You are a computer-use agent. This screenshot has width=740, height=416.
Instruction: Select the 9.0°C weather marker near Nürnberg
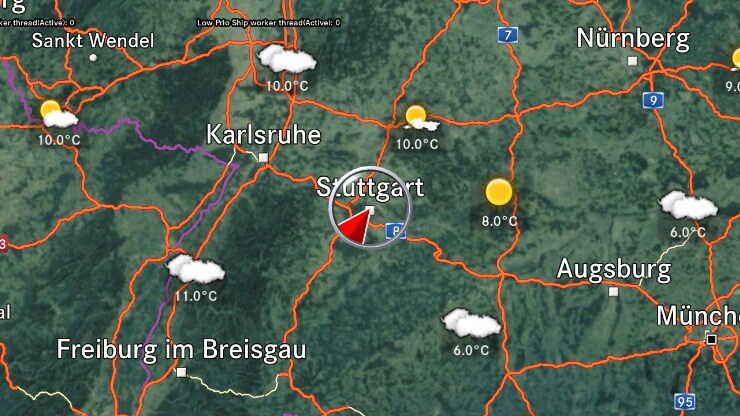coord(735,62)
